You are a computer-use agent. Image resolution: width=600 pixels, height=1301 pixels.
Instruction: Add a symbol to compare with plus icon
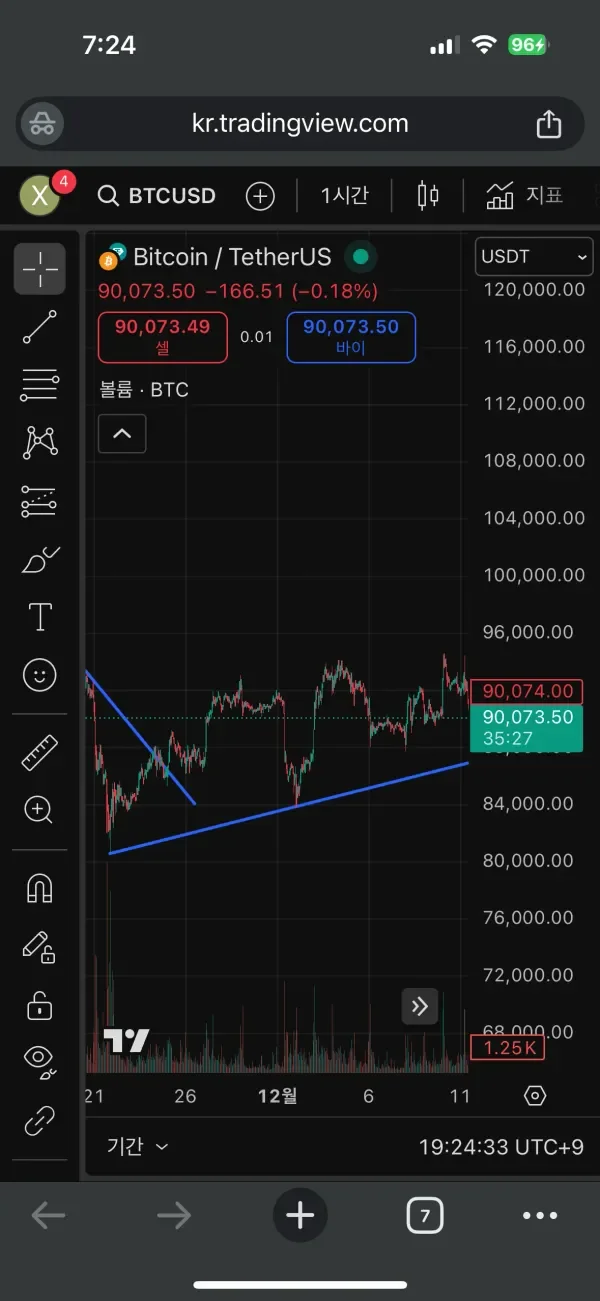[x=260, y=196]
